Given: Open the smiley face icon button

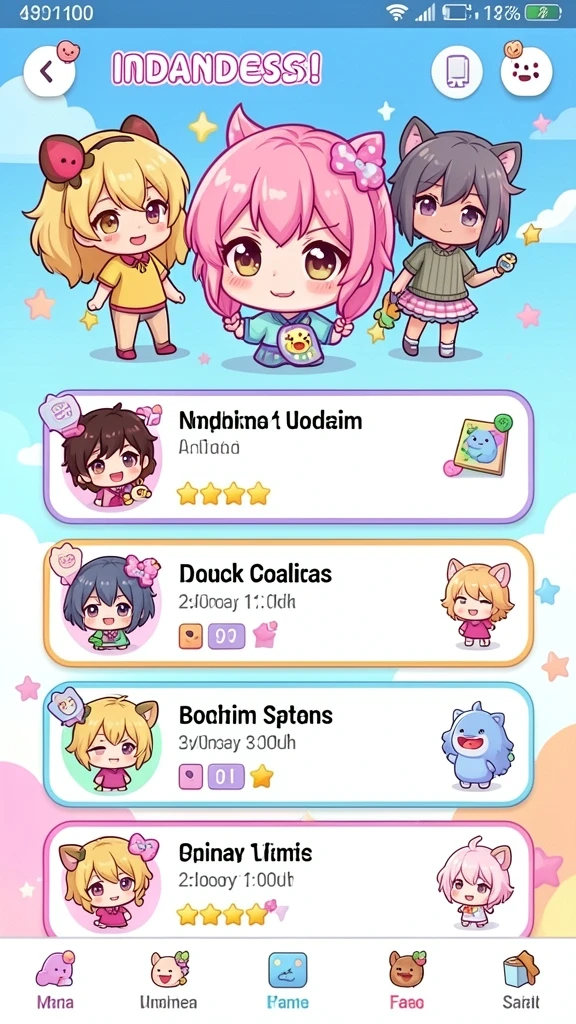Looking at the screenshot, I should pyautogui.click(x=526, y=71).
